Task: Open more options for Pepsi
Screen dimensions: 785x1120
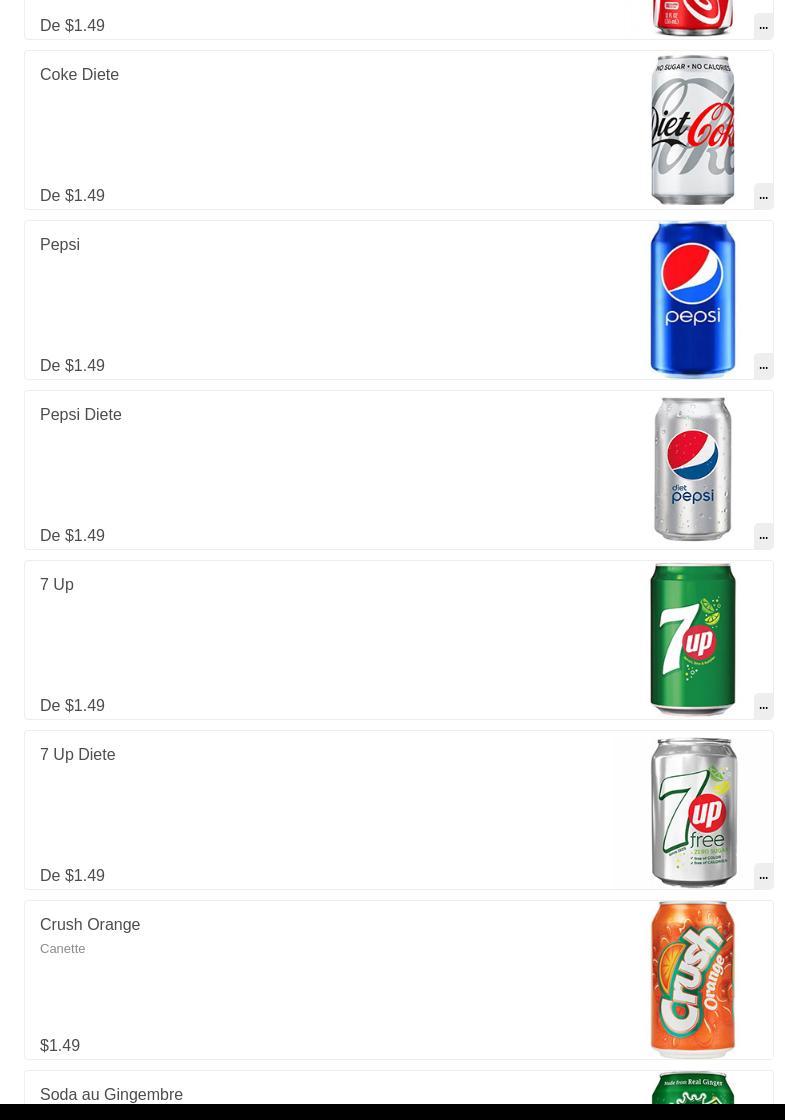Action: 763,366
